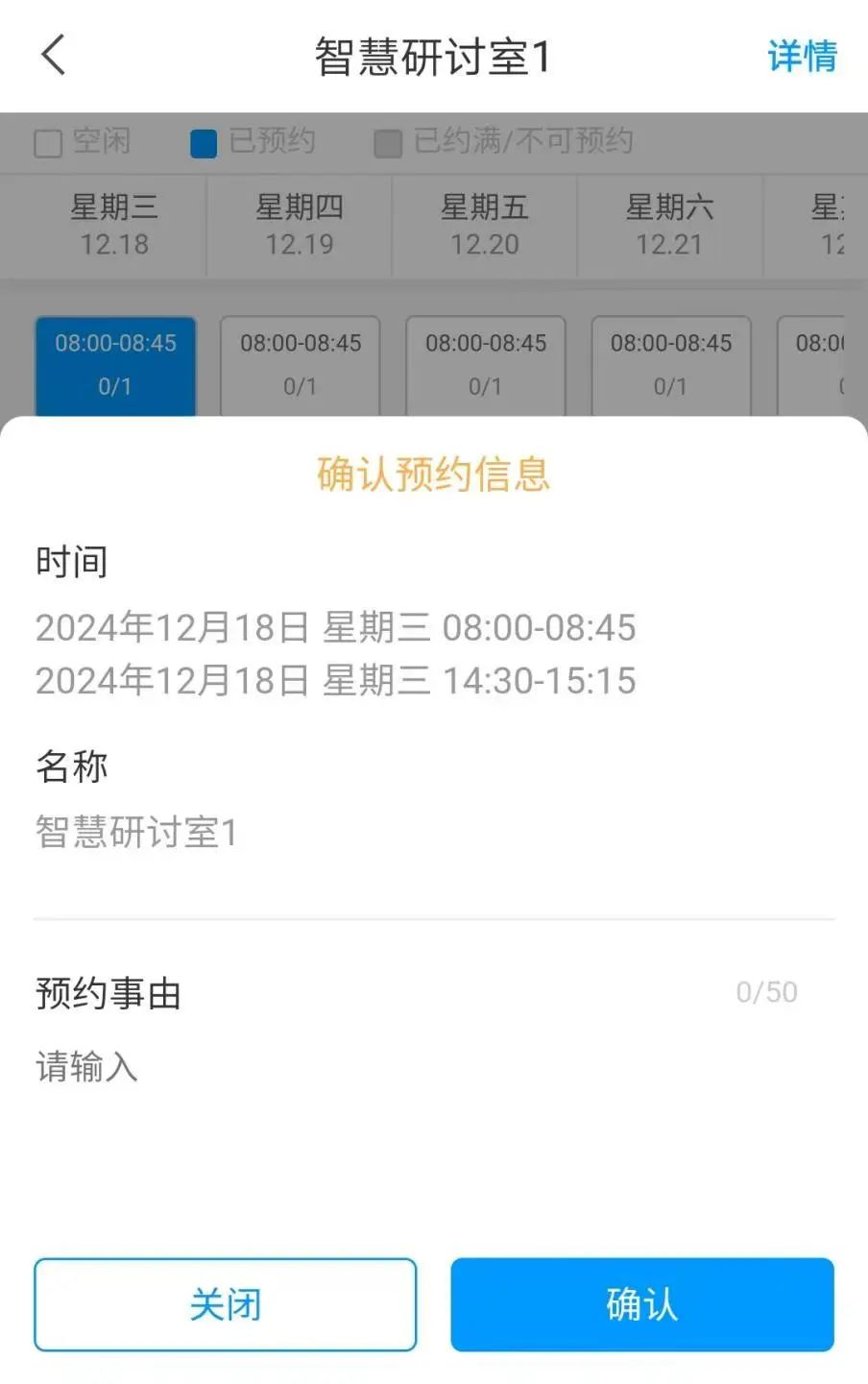
Task: Select the 星期四 12.19 date tab
Action: 299,225
